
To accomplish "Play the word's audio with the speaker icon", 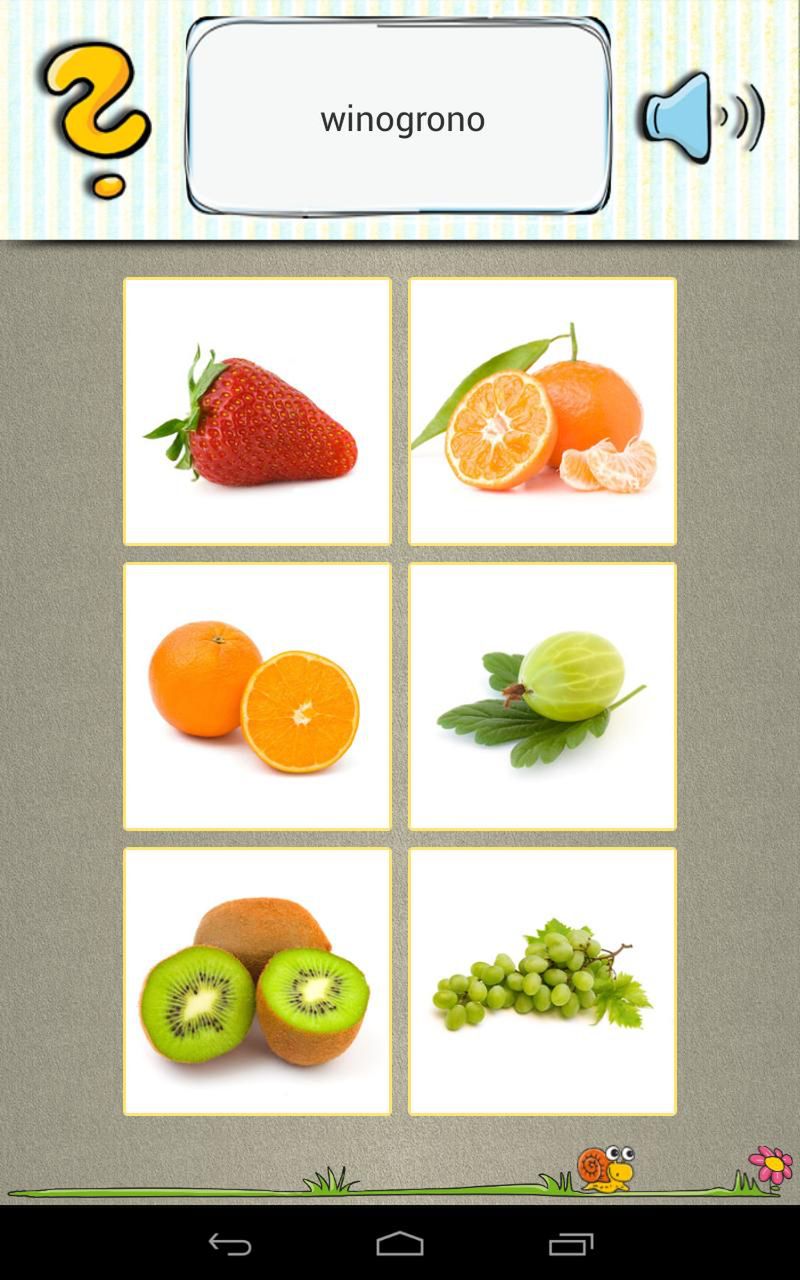I will [702, 117].
